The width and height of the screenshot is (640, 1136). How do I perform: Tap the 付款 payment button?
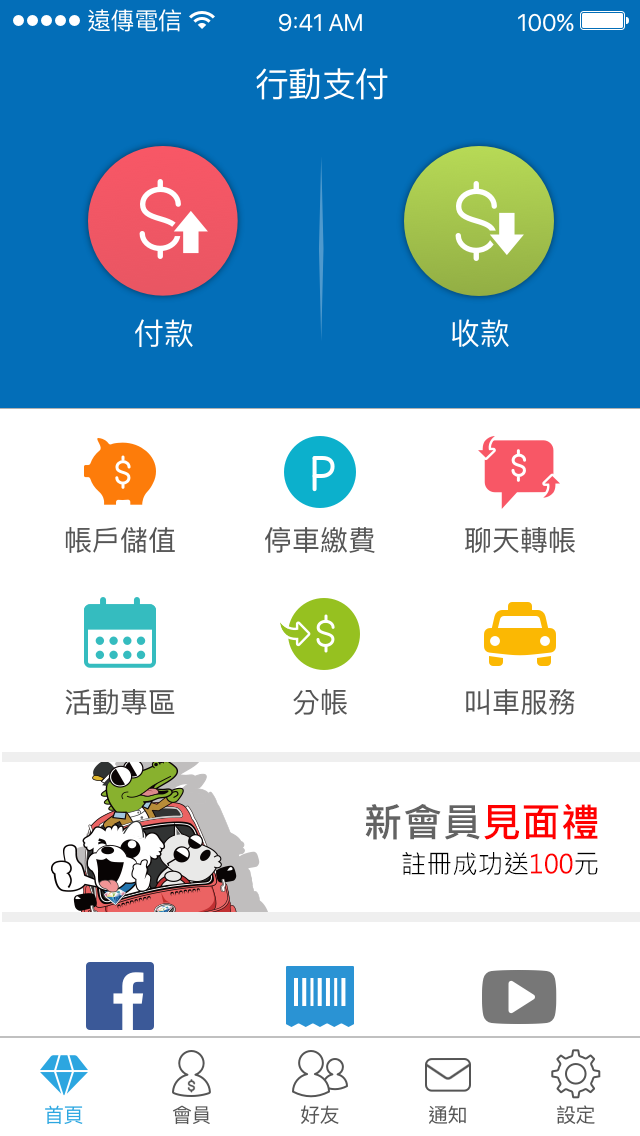click(x=163, y=222)
